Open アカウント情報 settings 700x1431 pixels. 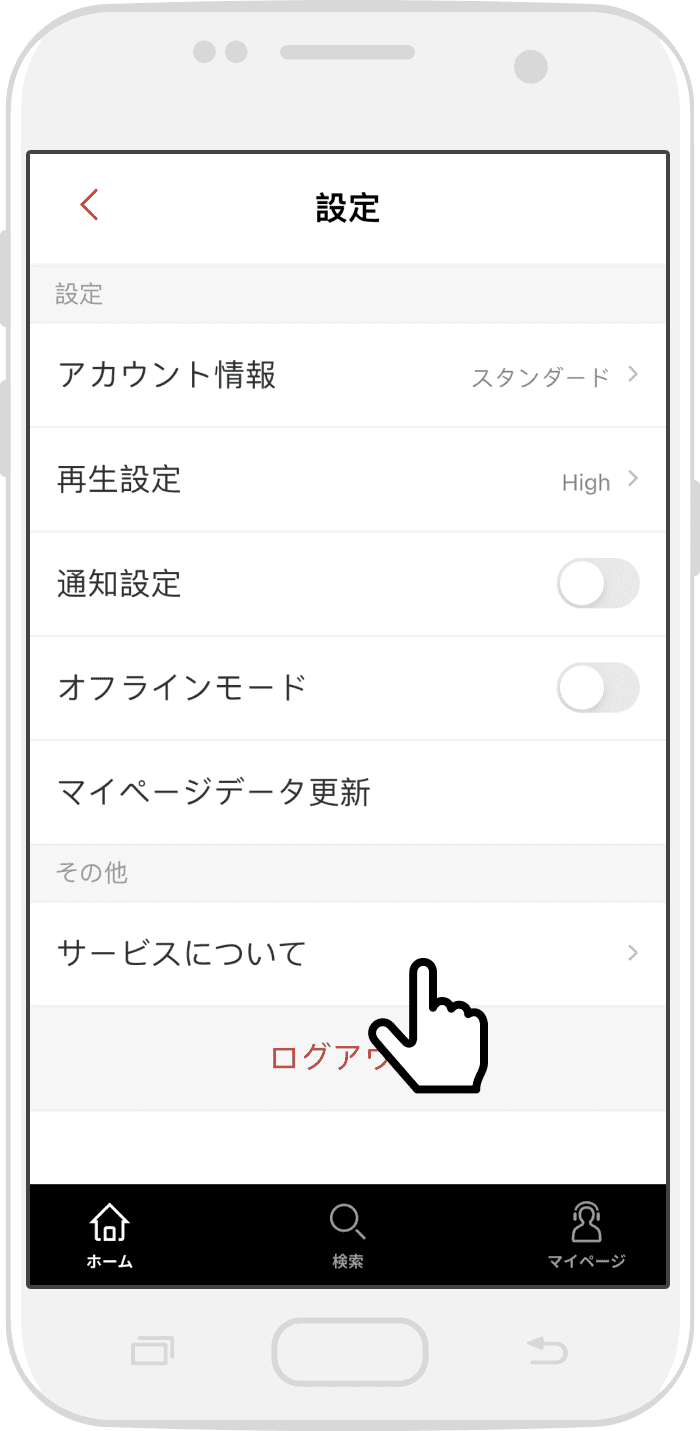(347, 376)
